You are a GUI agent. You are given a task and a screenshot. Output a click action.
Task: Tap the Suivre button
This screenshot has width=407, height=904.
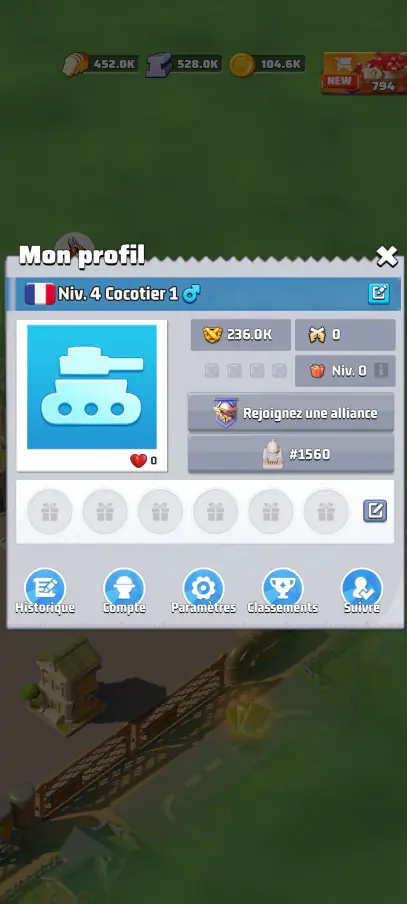(x=362, y=592)
